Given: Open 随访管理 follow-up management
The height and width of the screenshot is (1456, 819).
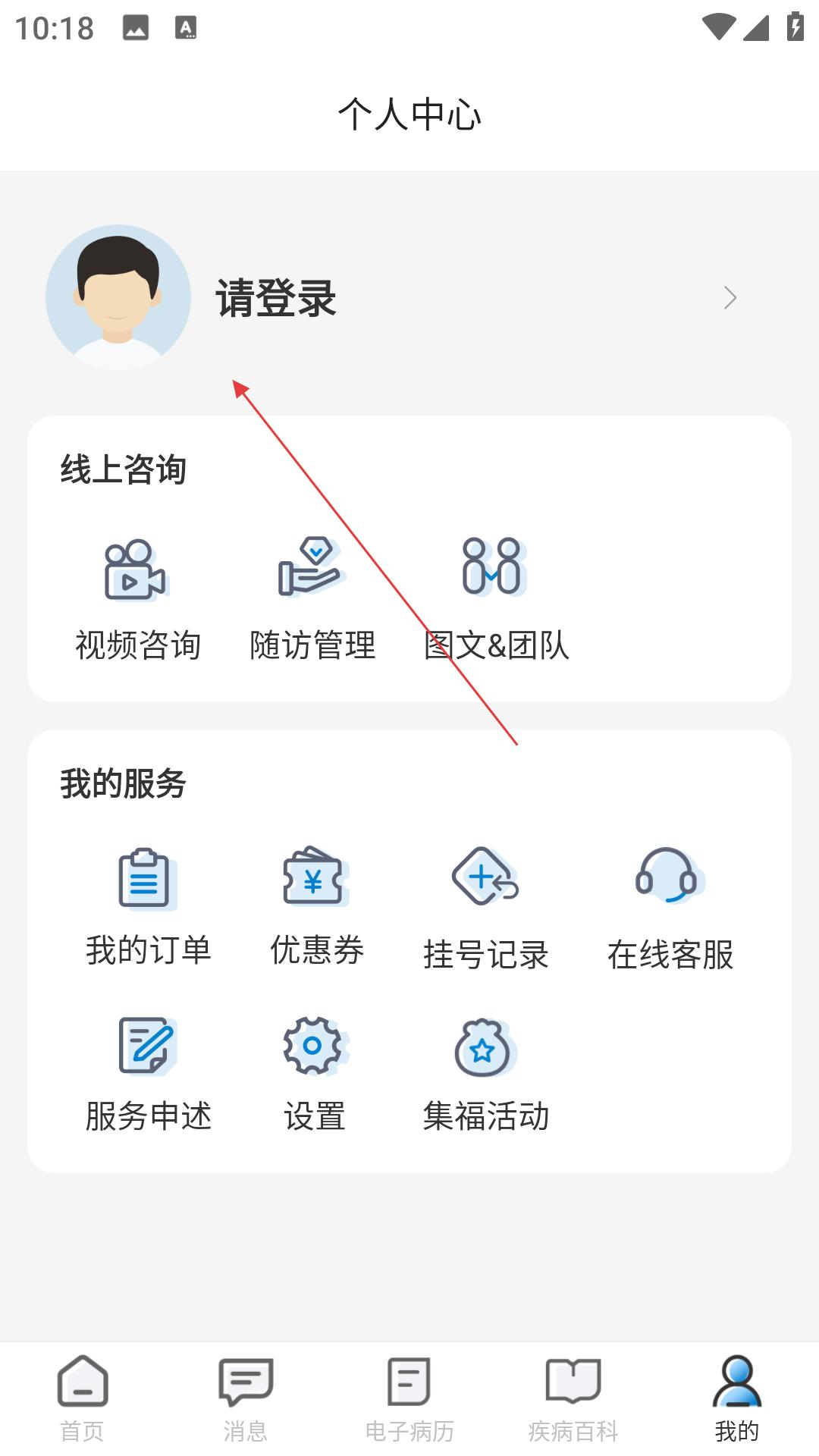Looking at the screenshot, I should pos(312,599).
